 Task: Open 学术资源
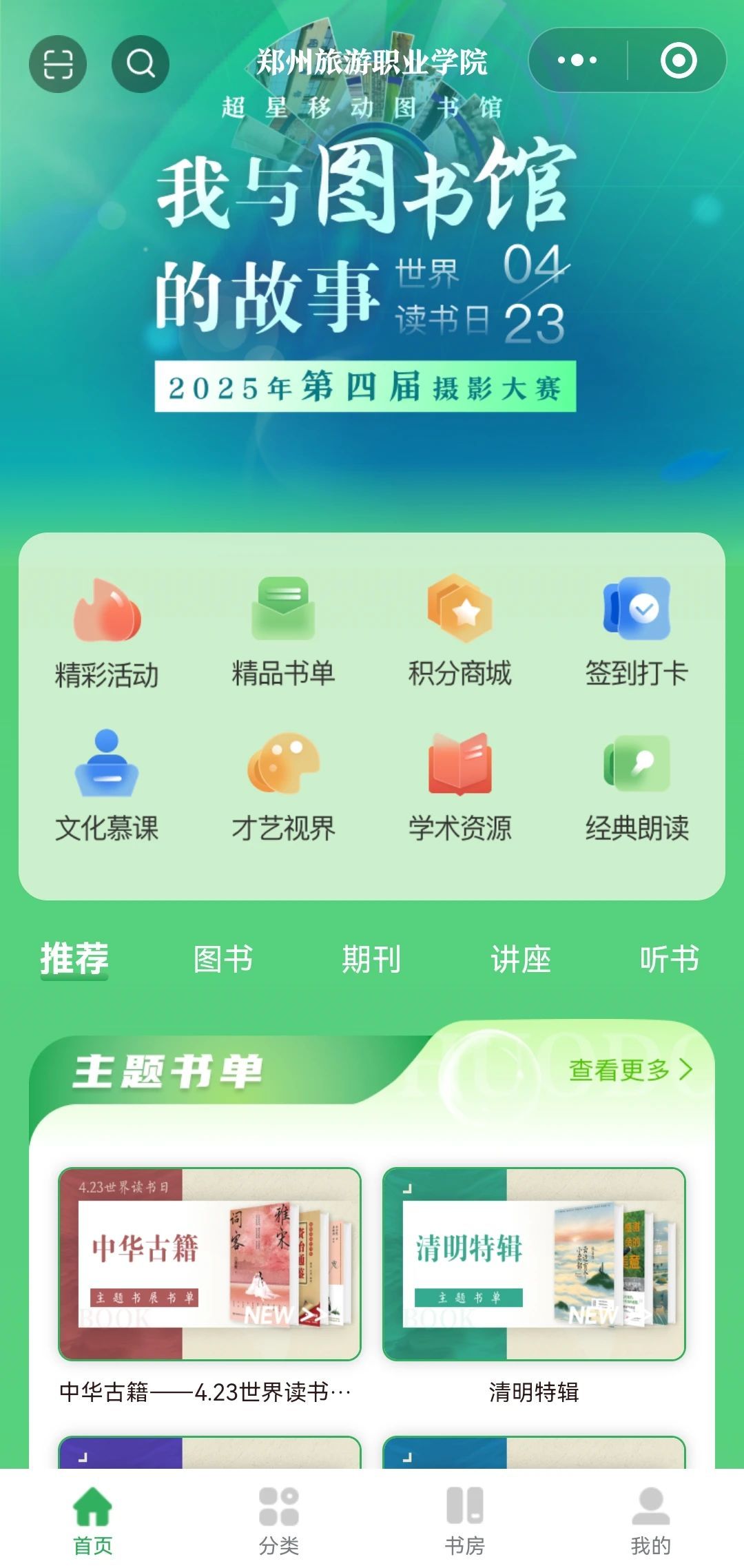[459, 785]
